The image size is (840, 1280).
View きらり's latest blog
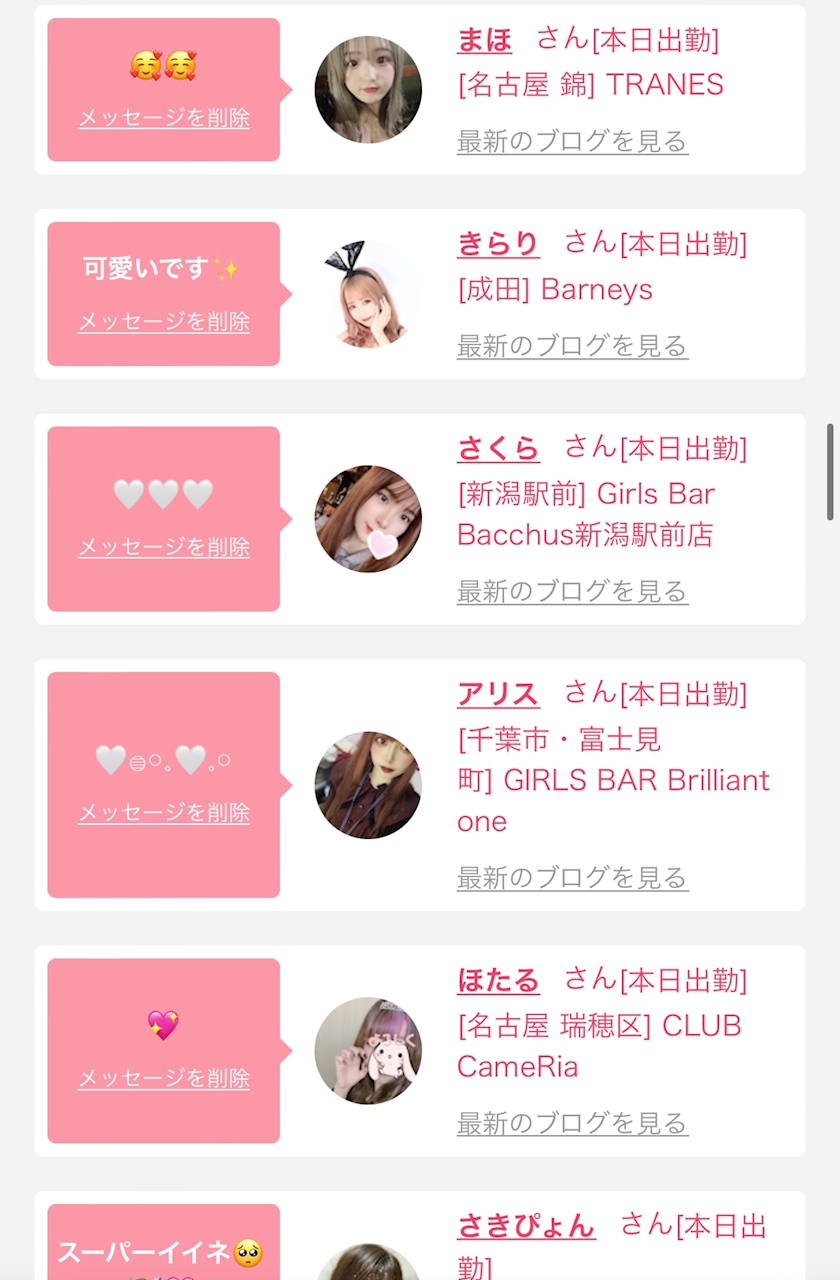[572, 346]
